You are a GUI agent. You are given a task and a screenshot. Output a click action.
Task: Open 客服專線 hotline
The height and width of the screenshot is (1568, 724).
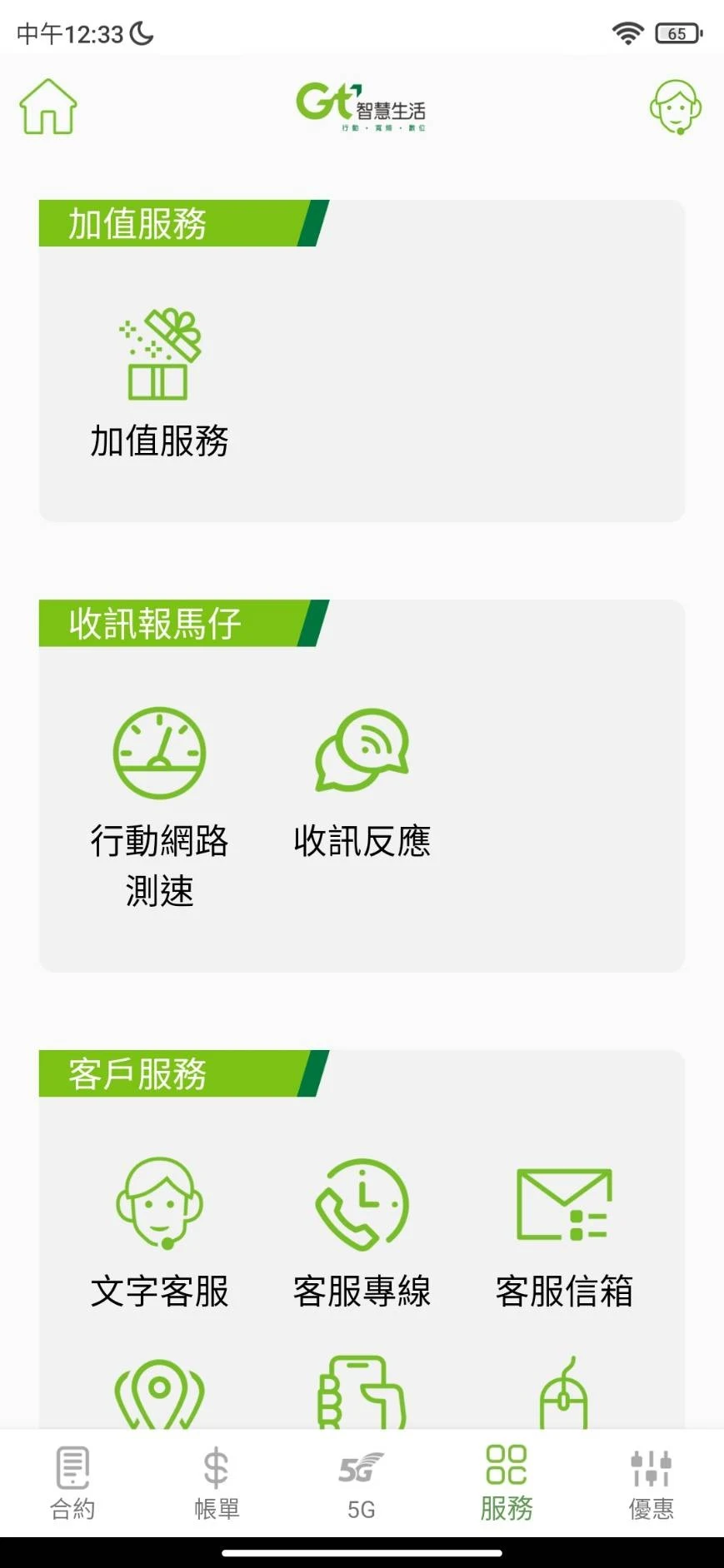[362, 1233]
